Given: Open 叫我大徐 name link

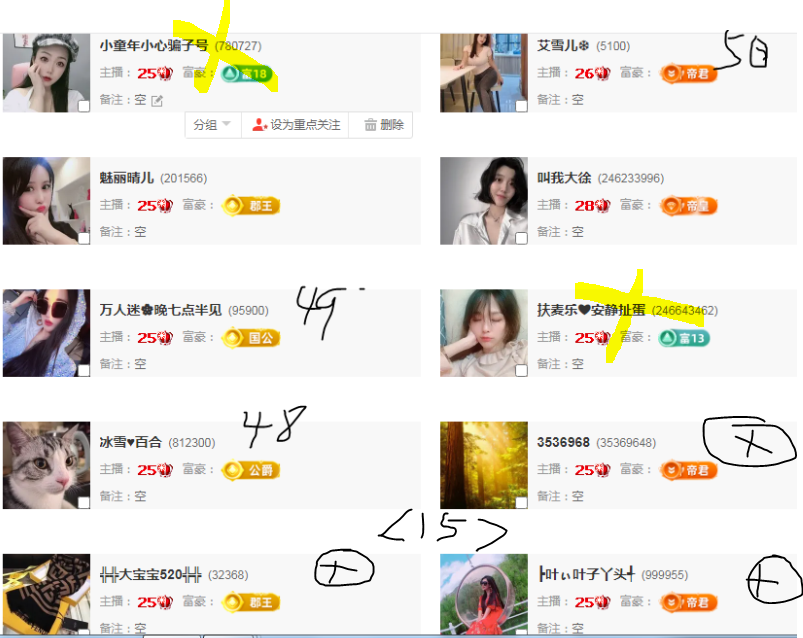Looking at the screenshot, I should [x=564, y=178].
